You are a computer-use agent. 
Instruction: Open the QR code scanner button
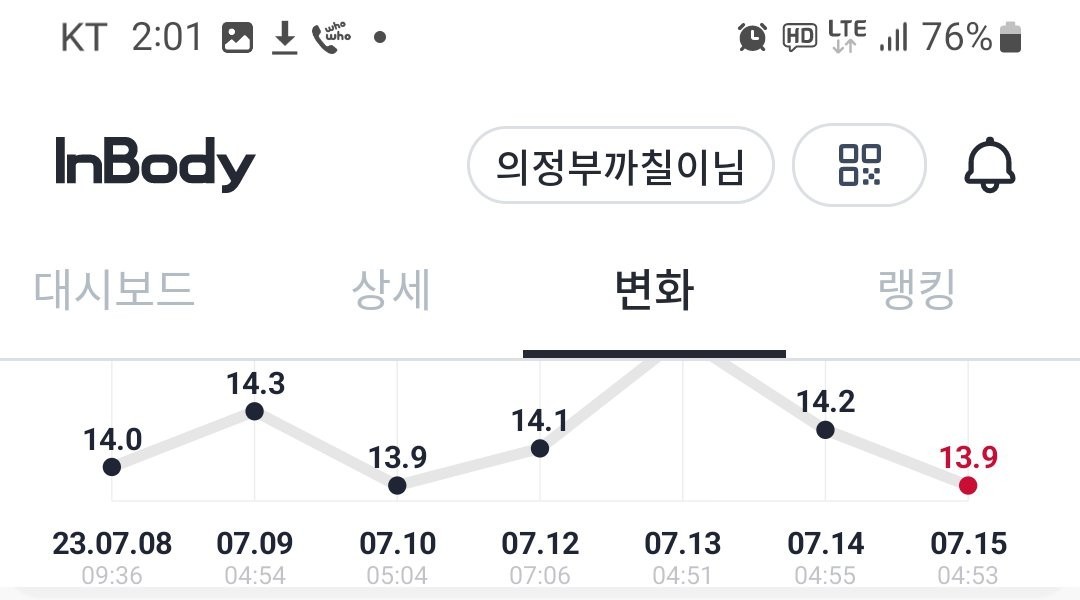[859, 165]
